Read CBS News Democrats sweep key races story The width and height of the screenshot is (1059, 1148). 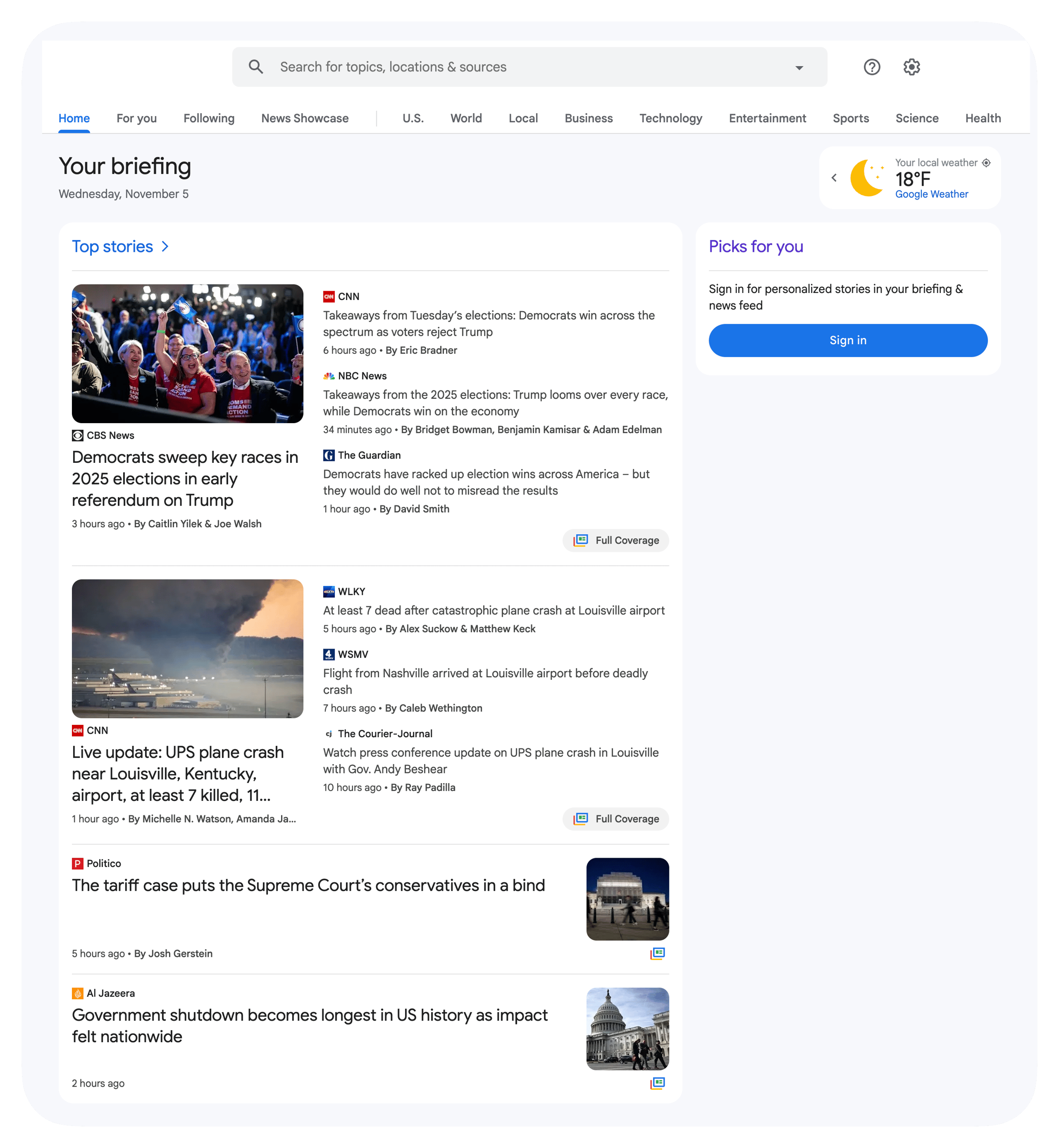coord(184,478)
